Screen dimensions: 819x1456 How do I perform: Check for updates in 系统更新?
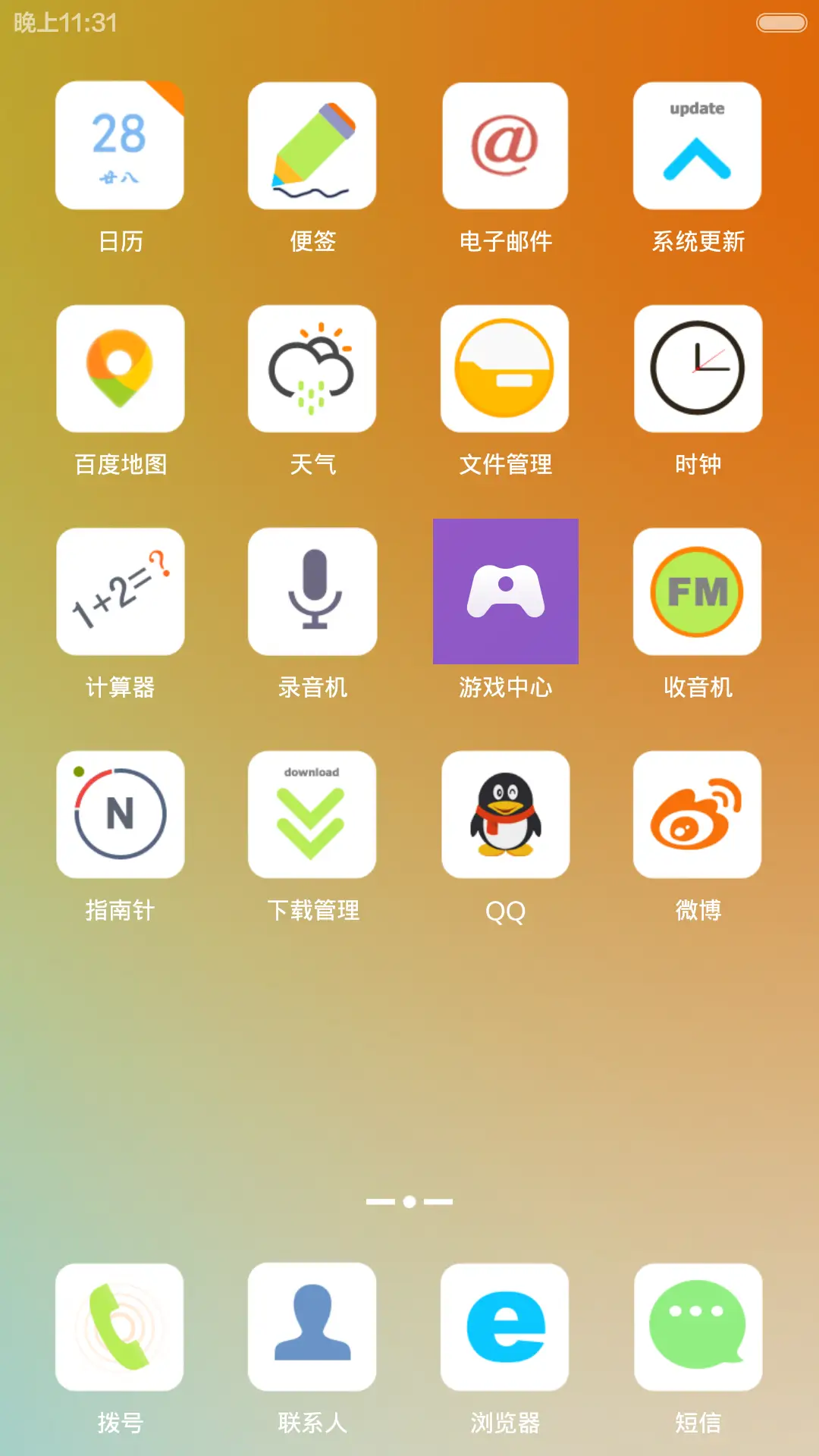click(697, 144)
